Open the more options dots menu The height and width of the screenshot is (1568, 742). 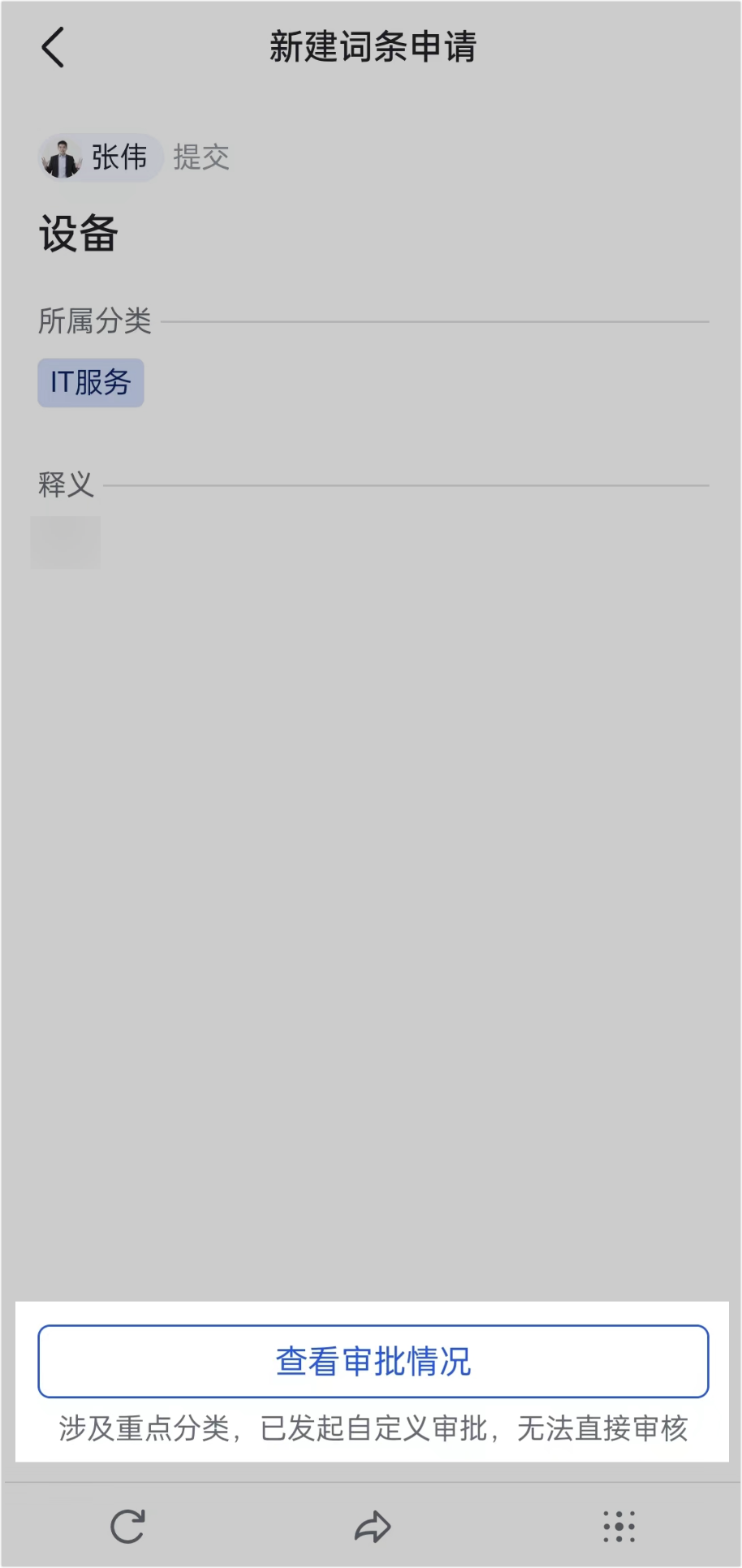(x=619, y=1527)
